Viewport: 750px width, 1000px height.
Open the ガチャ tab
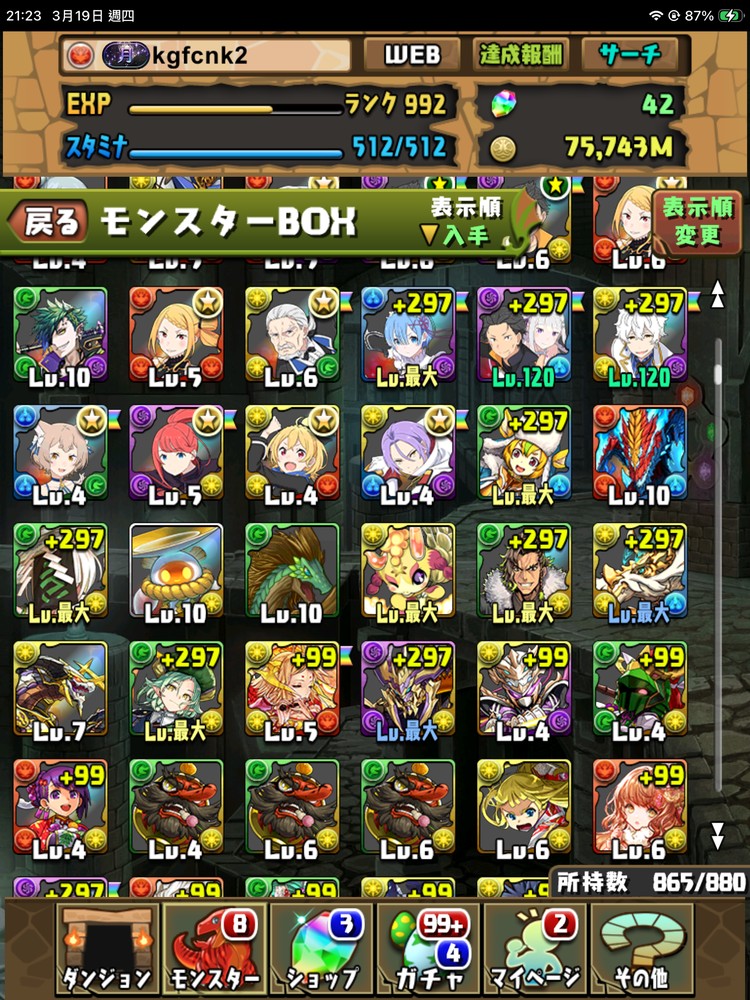(429, 947)
